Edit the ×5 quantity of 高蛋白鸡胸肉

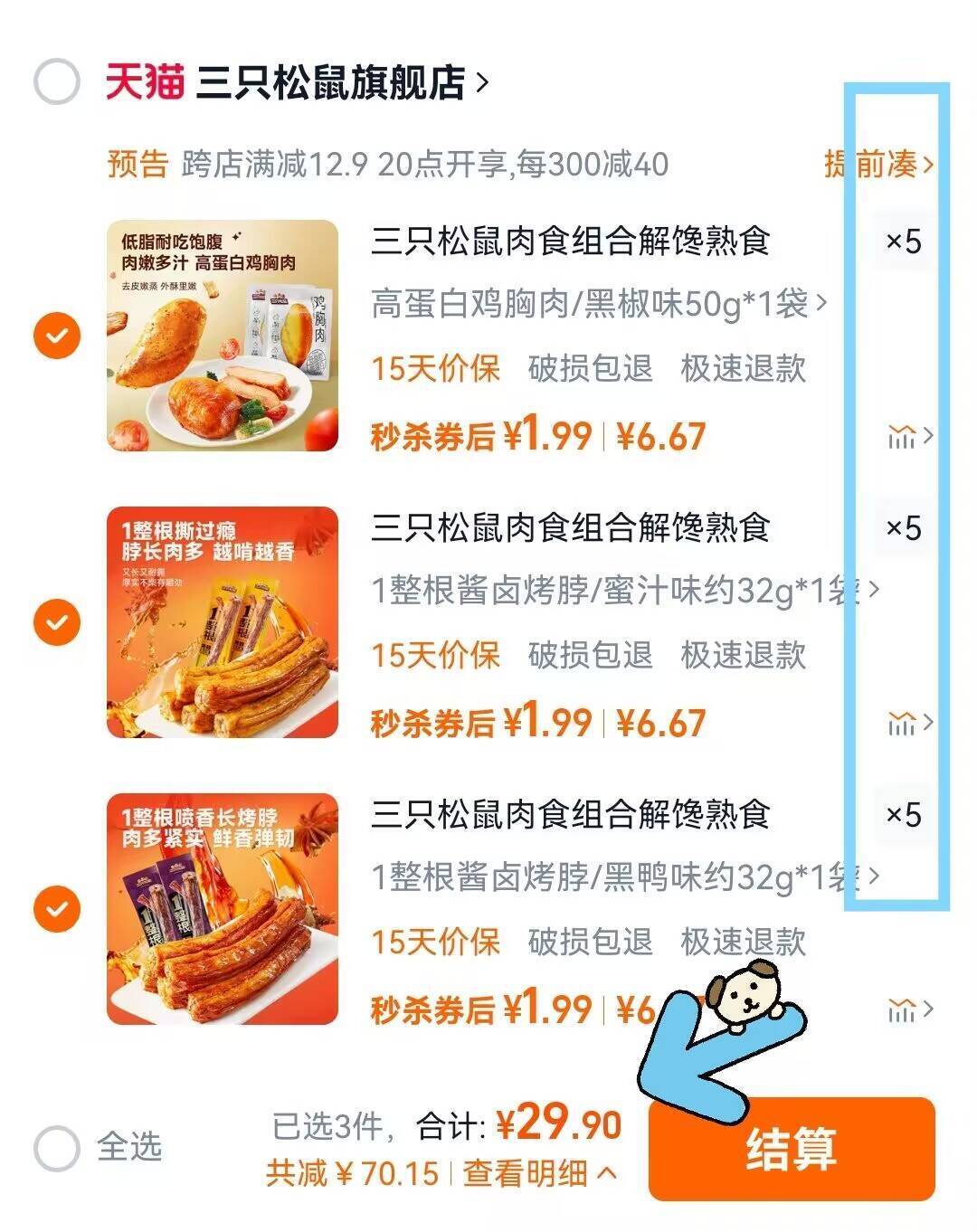click(x=903, y=242)
